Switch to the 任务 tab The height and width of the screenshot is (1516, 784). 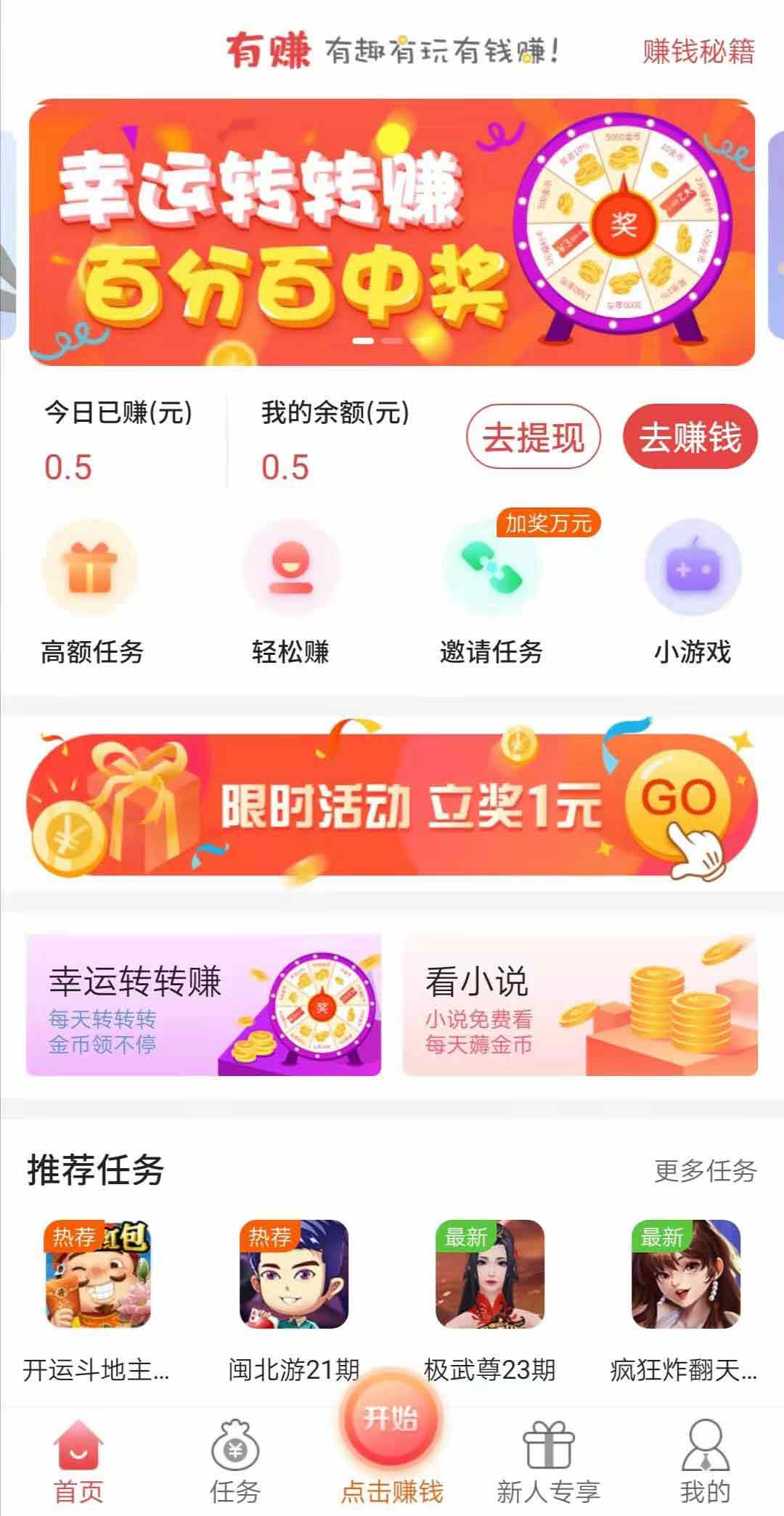click(235, 1461)
